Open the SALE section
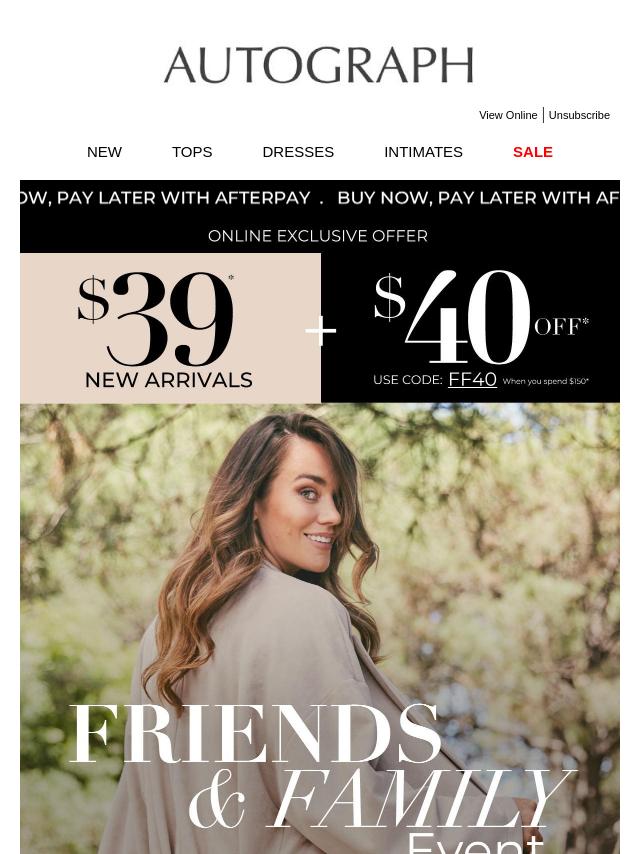640x854 pixels. tap(532, 152)
